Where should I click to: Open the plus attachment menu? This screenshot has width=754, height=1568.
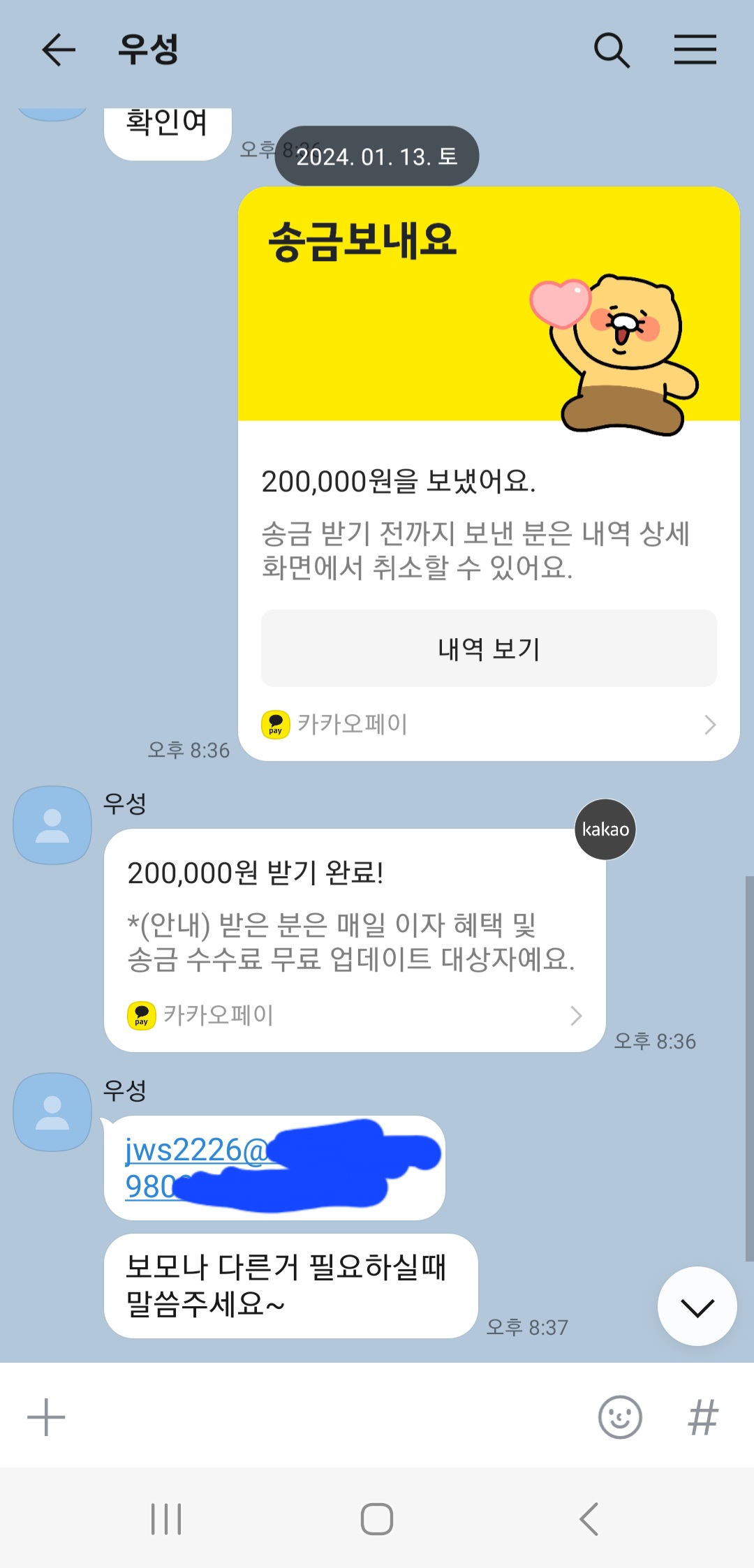pos(46,1417)
